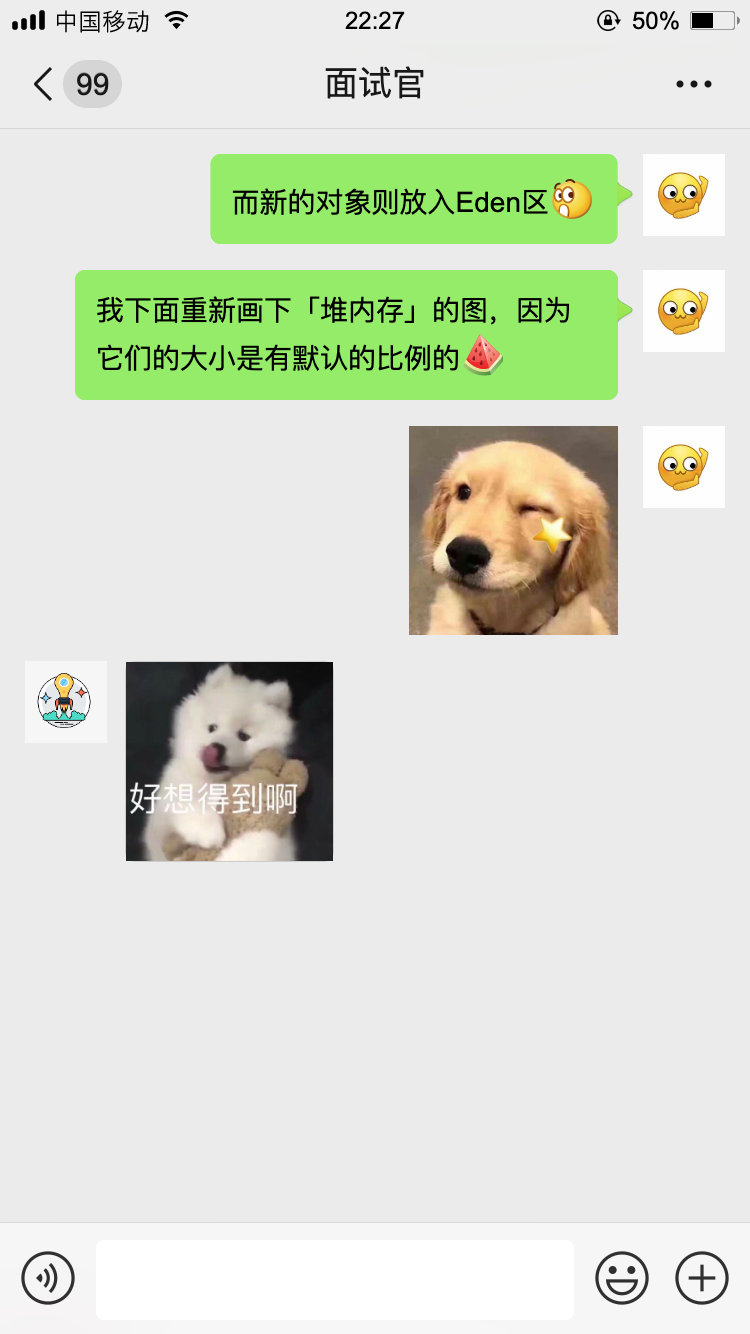View the golden retriever winking sticker

pyautogui.click(x=513, y=530)
